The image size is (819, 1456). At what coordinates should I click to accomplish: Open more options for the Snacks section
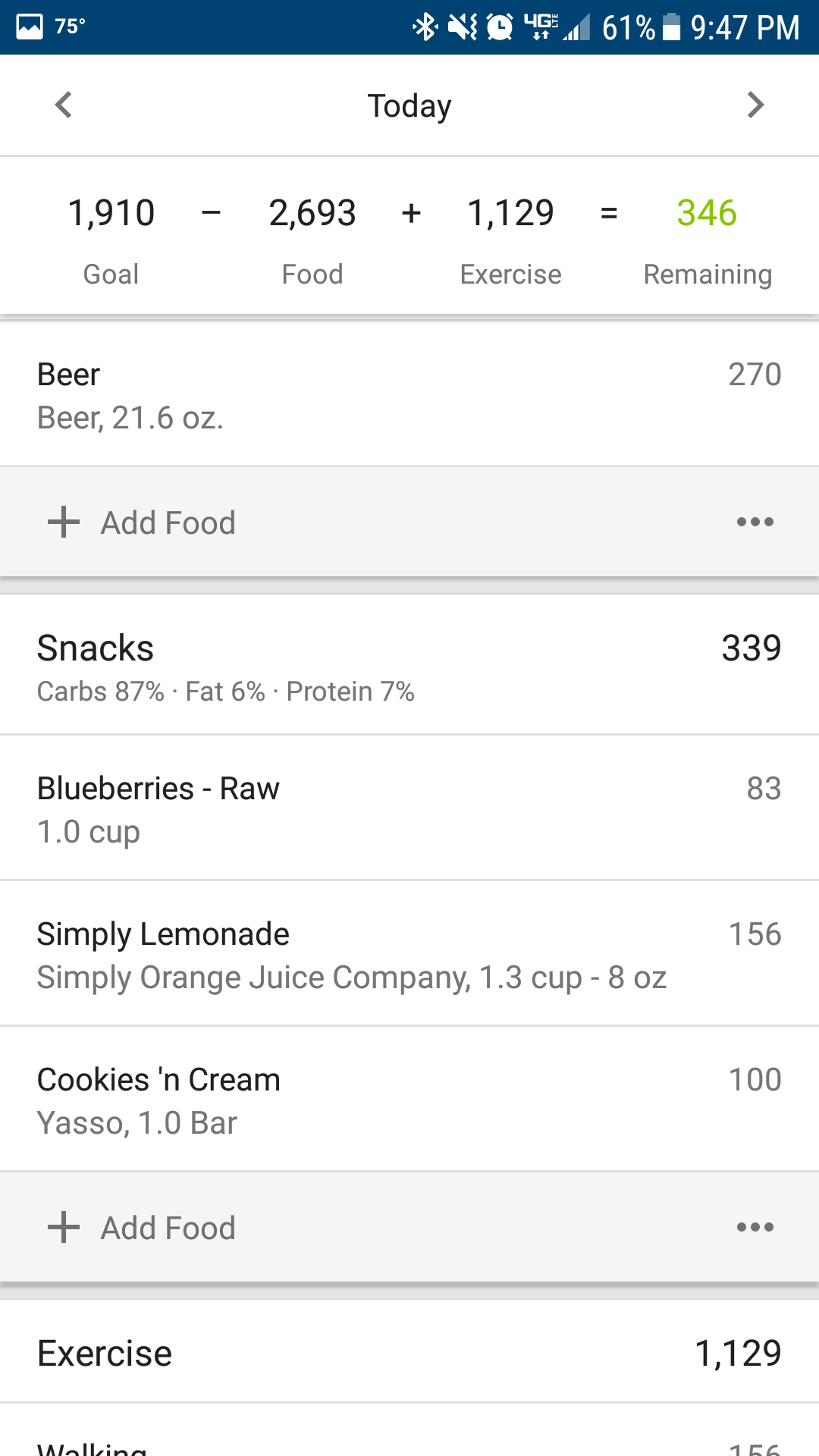tap(755, 1227)
